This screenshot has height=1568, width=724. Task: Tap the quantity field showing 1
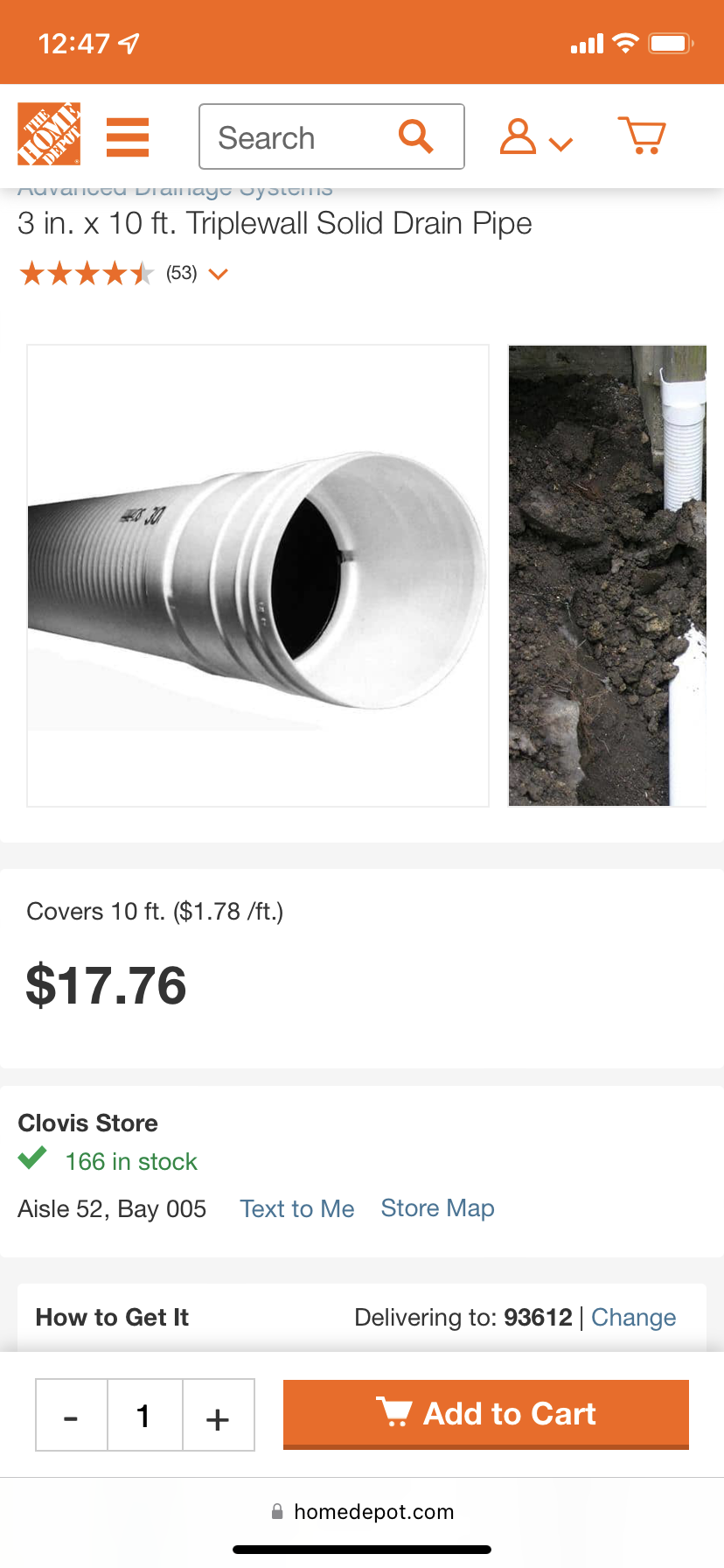(x=144, y=1415)
